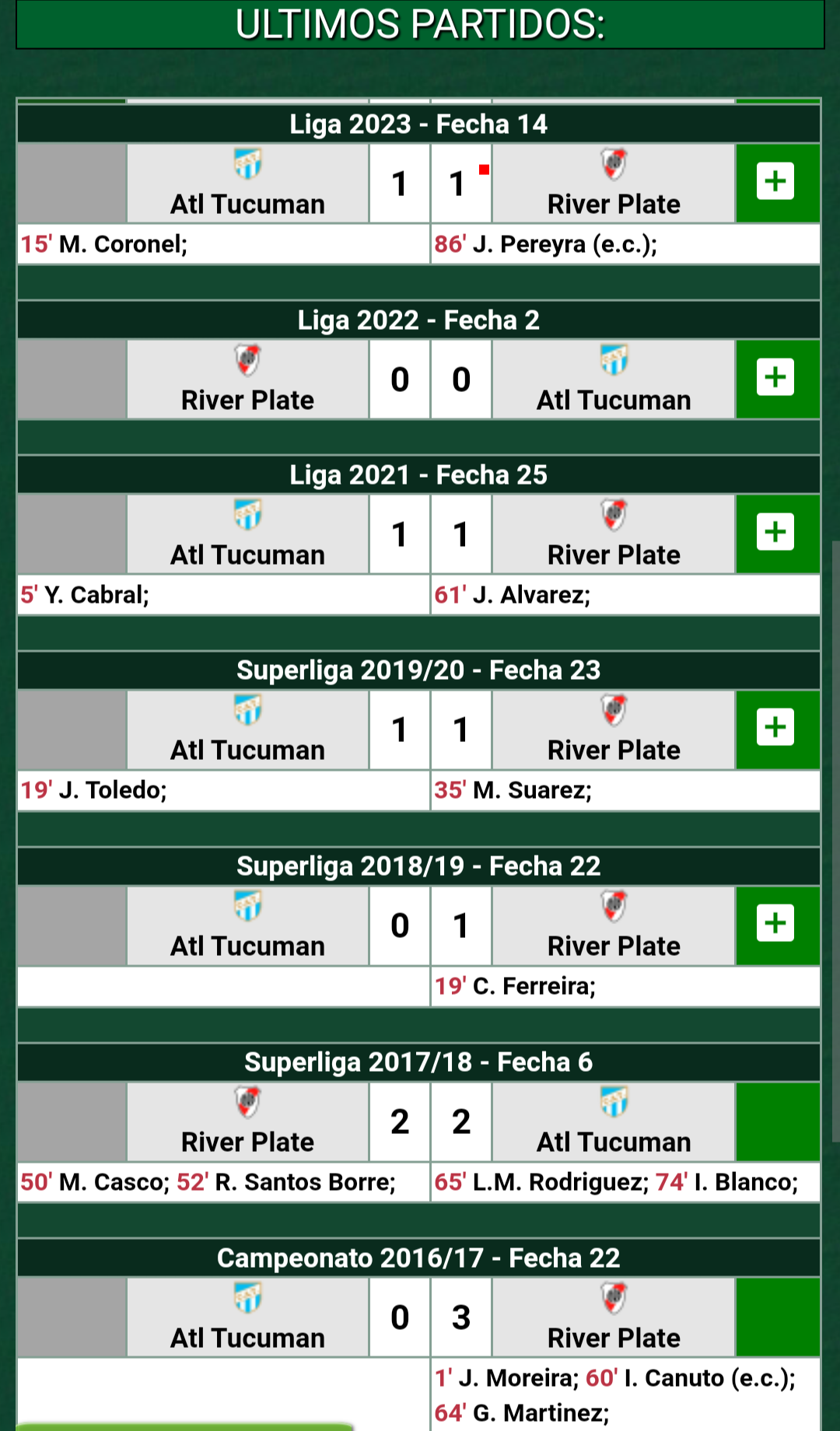Show more on Superliga 2019/20 Fecha 23 match
This screenshot has width=840, height=1431.
(x=775, y=727)
